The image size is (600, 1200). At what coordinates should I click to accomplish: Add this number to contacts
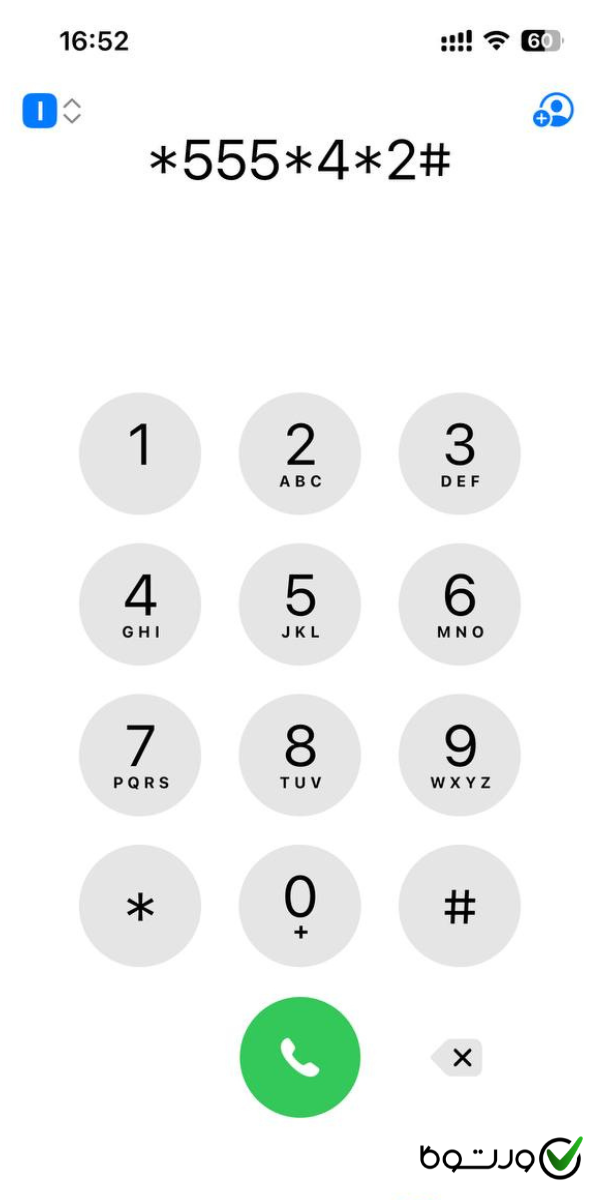(x=553, y=111)
